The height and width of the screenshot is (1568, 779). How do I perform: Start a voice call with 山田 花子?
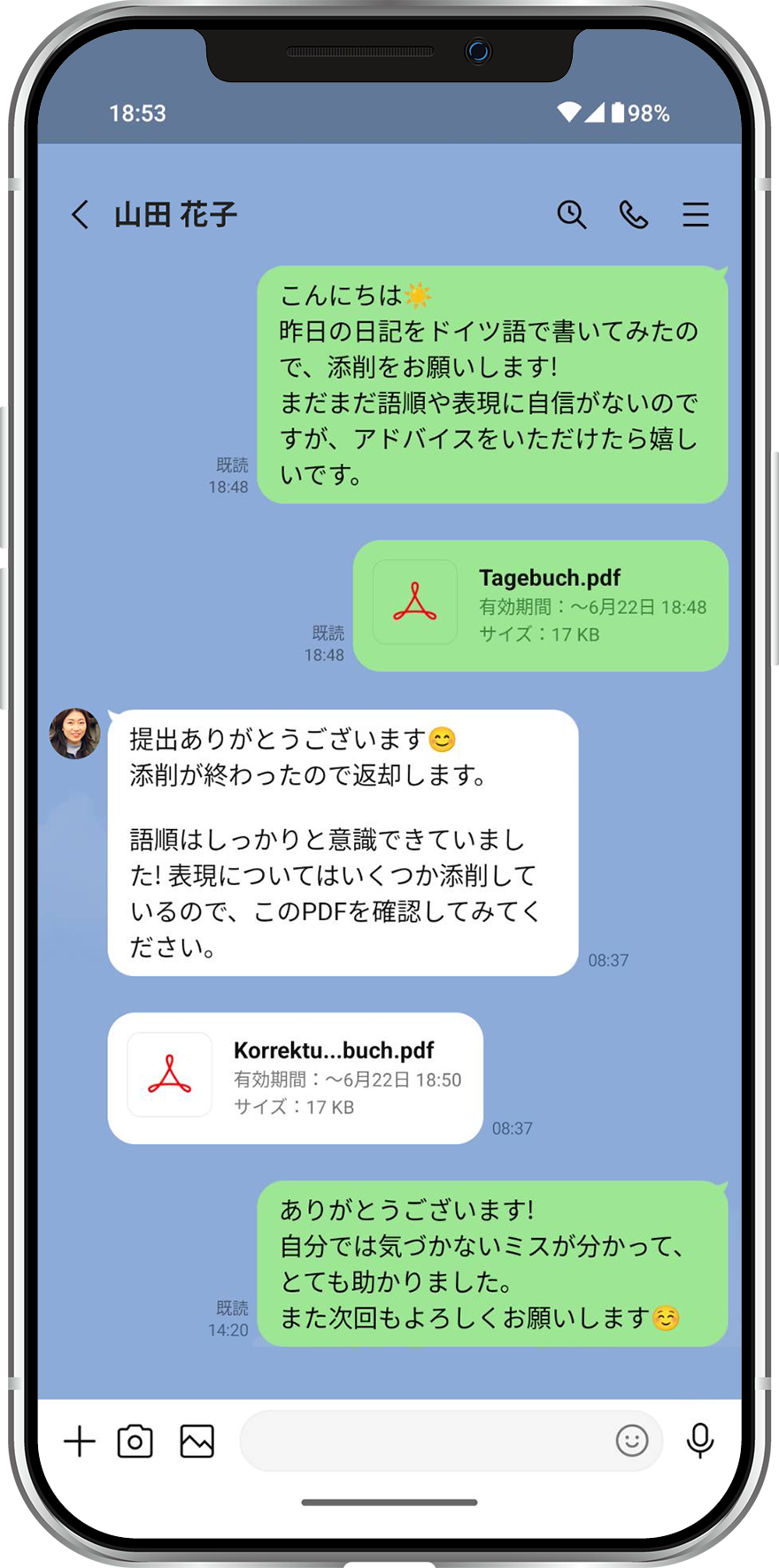(634, 214)
